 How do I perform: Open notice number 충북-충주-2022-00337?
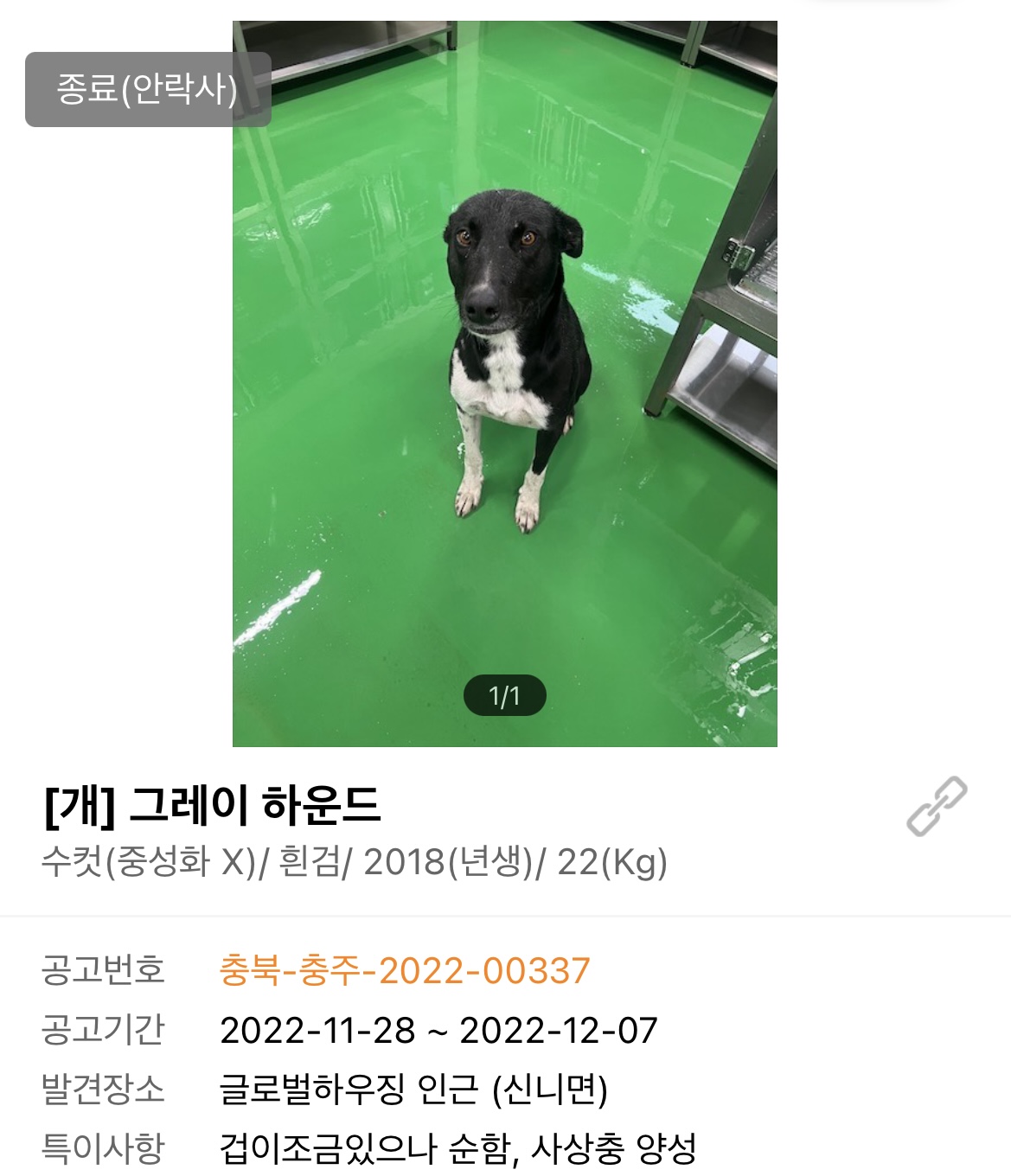405,970
